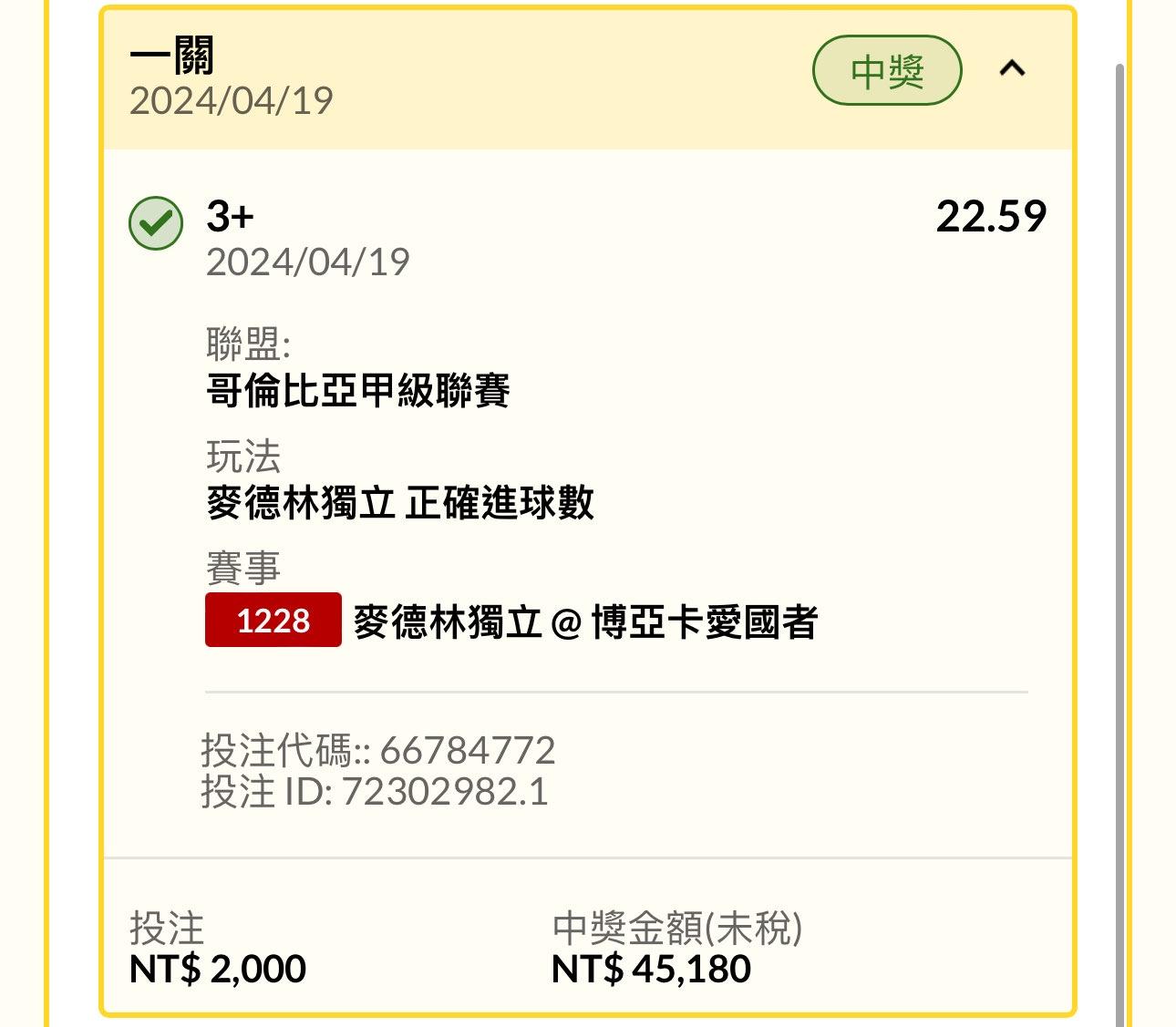Collapse the 一關 bet details chevron
The width and height of the screenshot is (1176, 1027).
click(1012, 69)
